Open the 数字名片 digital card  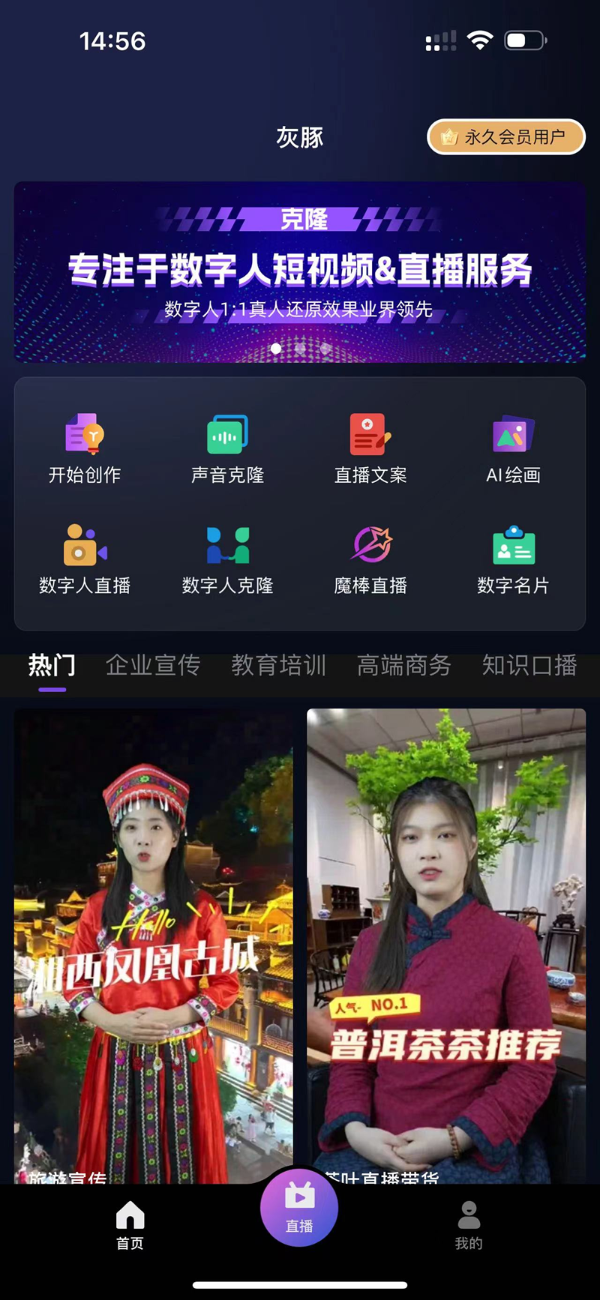[513, 559]
